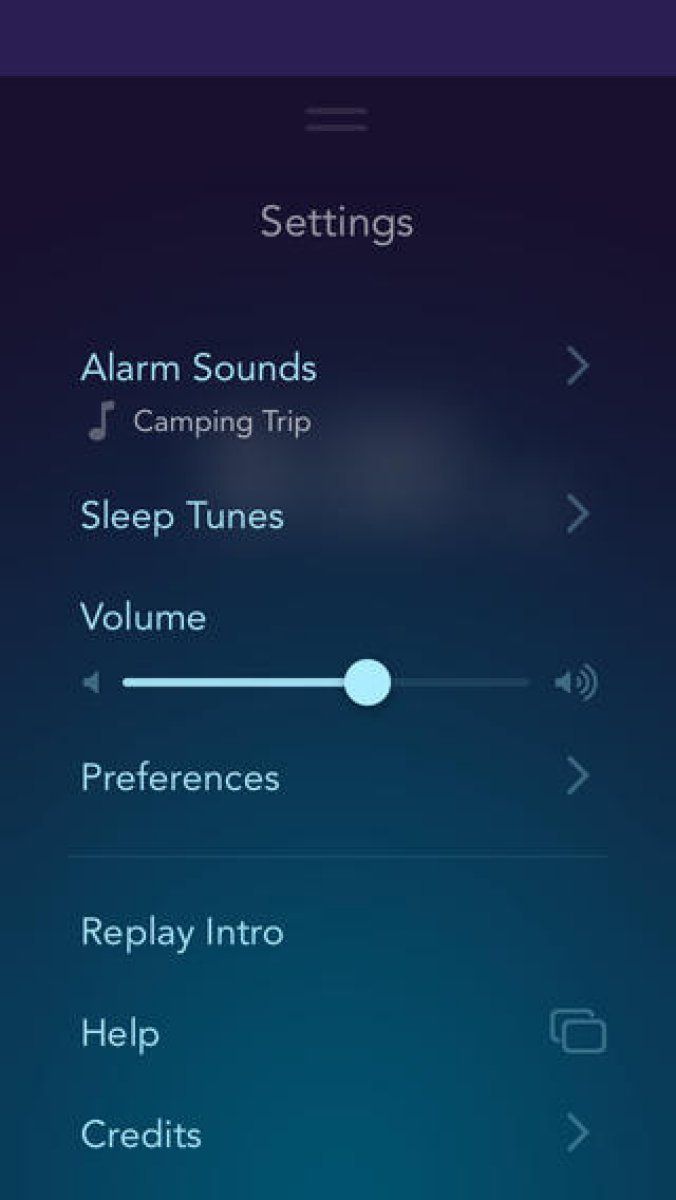The width and height of the screenshot is (676, 1200).
Task: Replay the intro
Action: pos(182,932)
